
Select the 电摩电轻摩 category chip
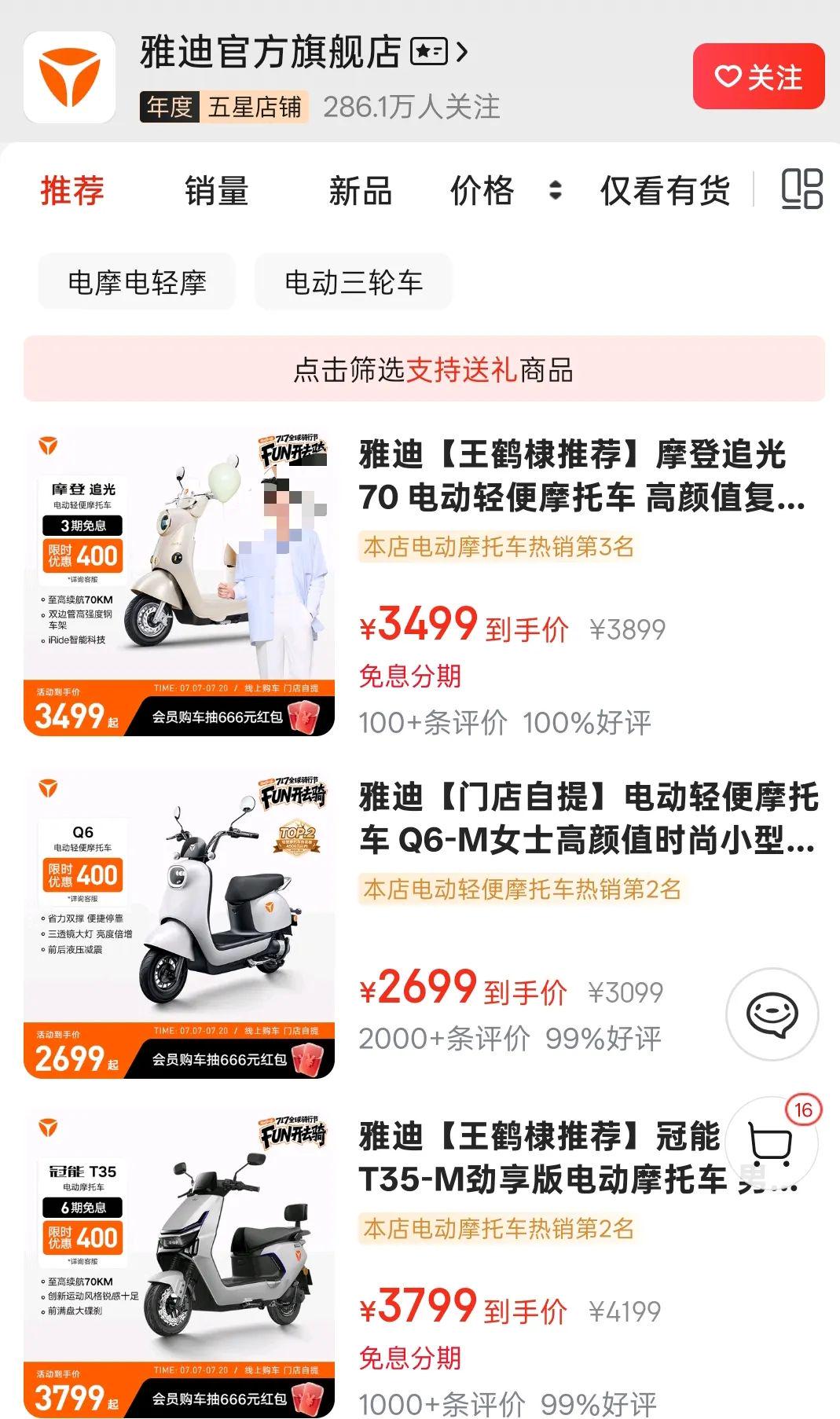click(x=137, y=282)
